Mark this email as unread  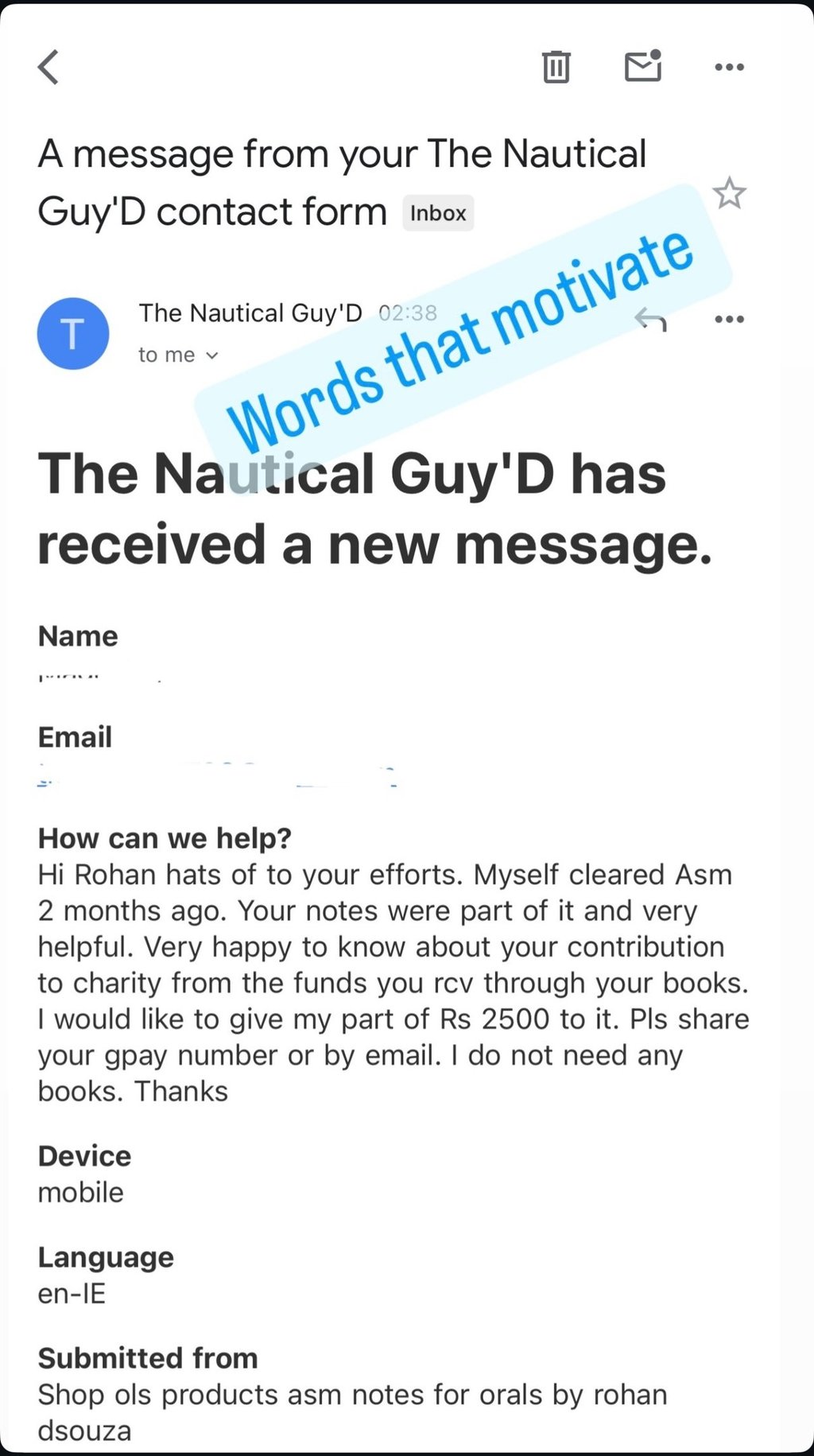(642, 66)
